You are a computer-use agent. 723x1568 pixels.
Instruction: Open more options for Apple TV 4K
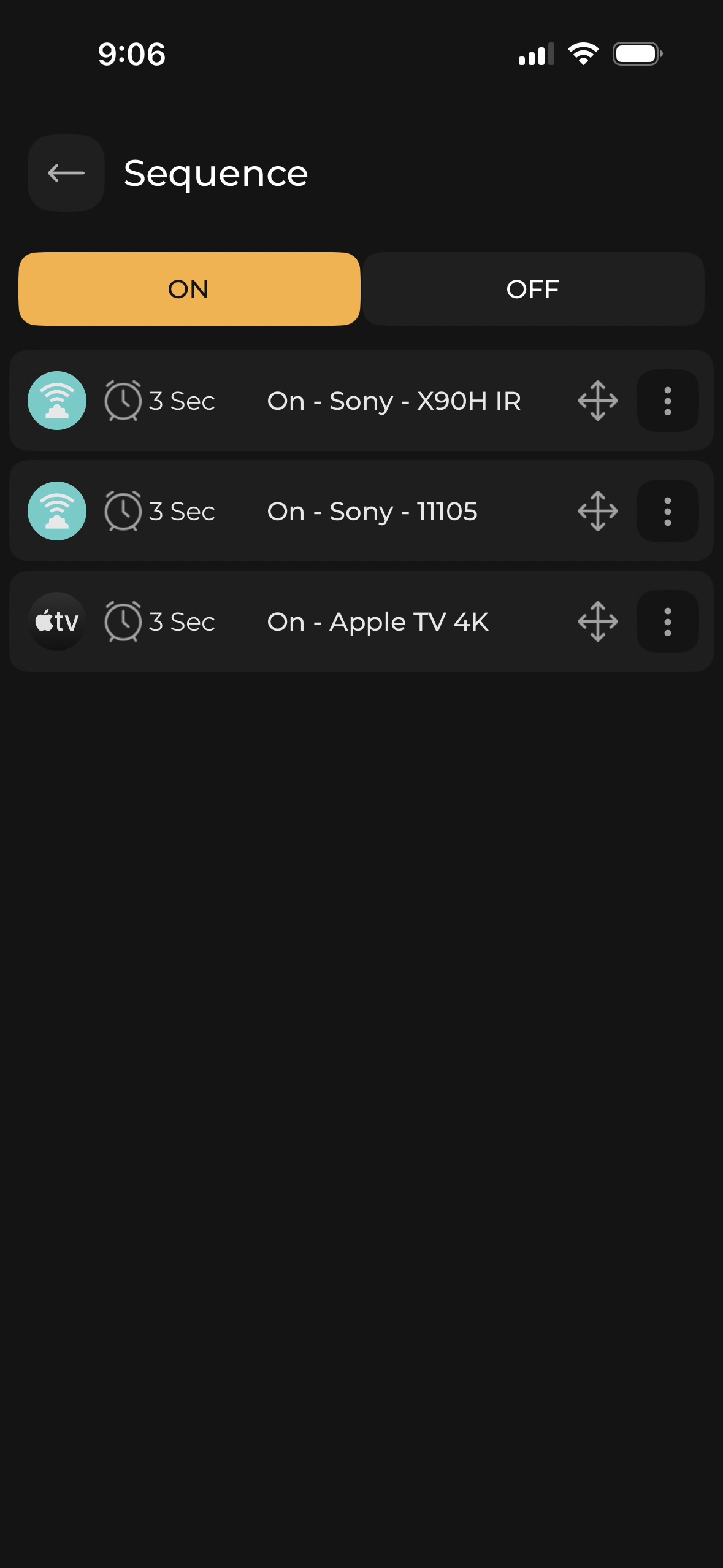[x=667, y=621]
